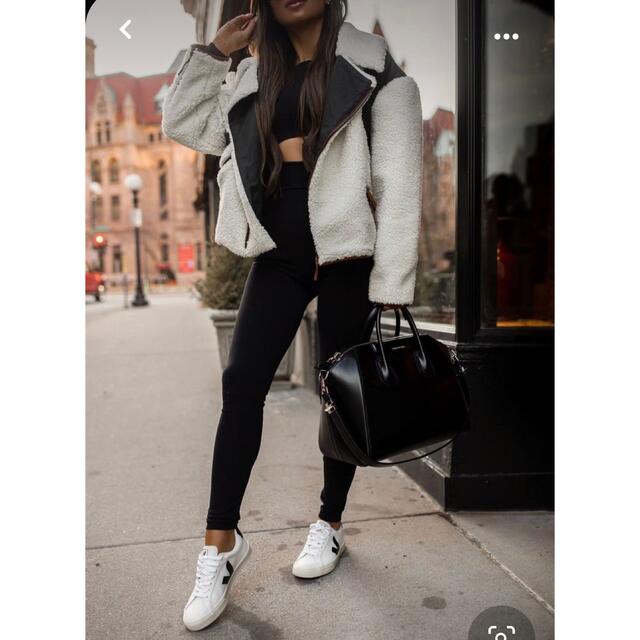The width and height of the screenshot is (640, 640).
Task: Open the three-dot overflow menu
Action: coord(506,36)
